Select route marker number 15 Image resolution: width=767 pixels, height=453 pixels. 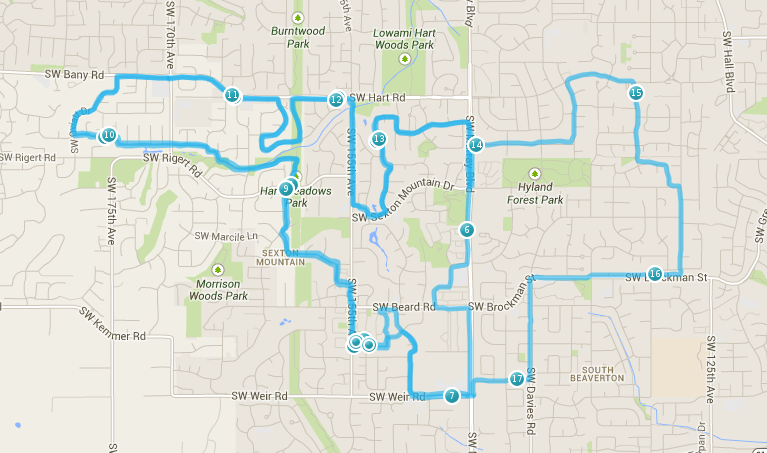(x=636, y=93)
